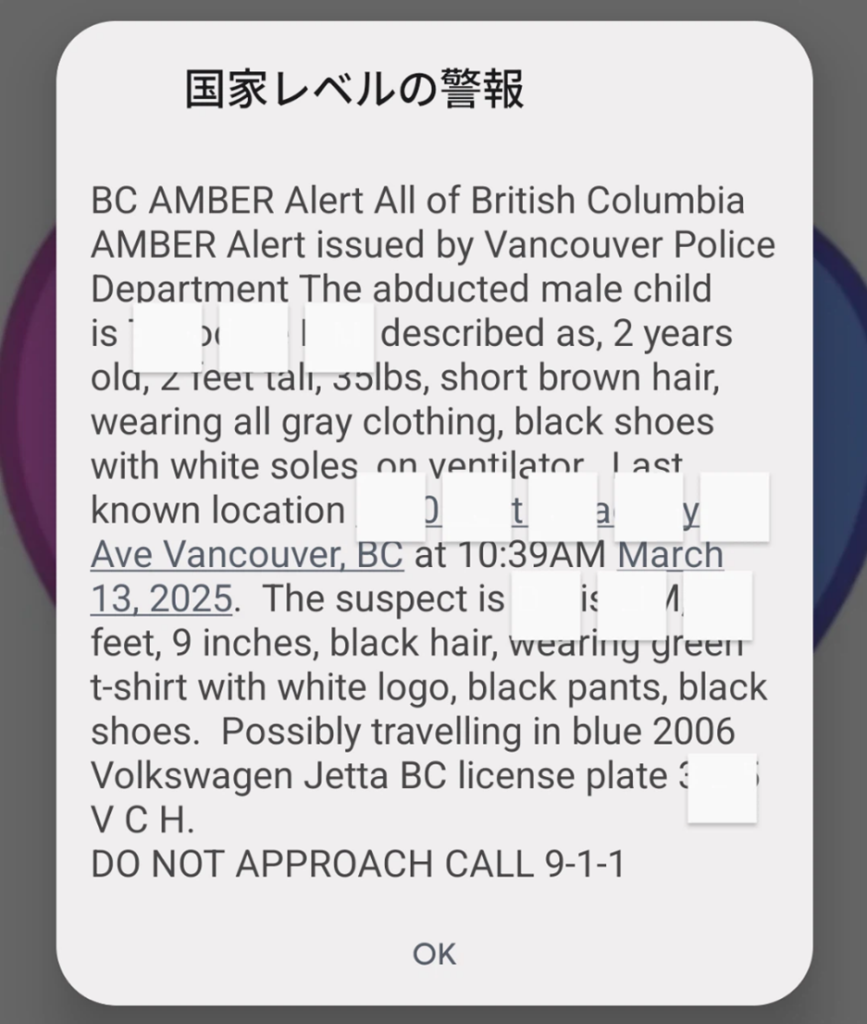Open the Ave Vancouver, BC address link
The height and width of the screenshot is (1024, 867).
[x=247, y=554]
